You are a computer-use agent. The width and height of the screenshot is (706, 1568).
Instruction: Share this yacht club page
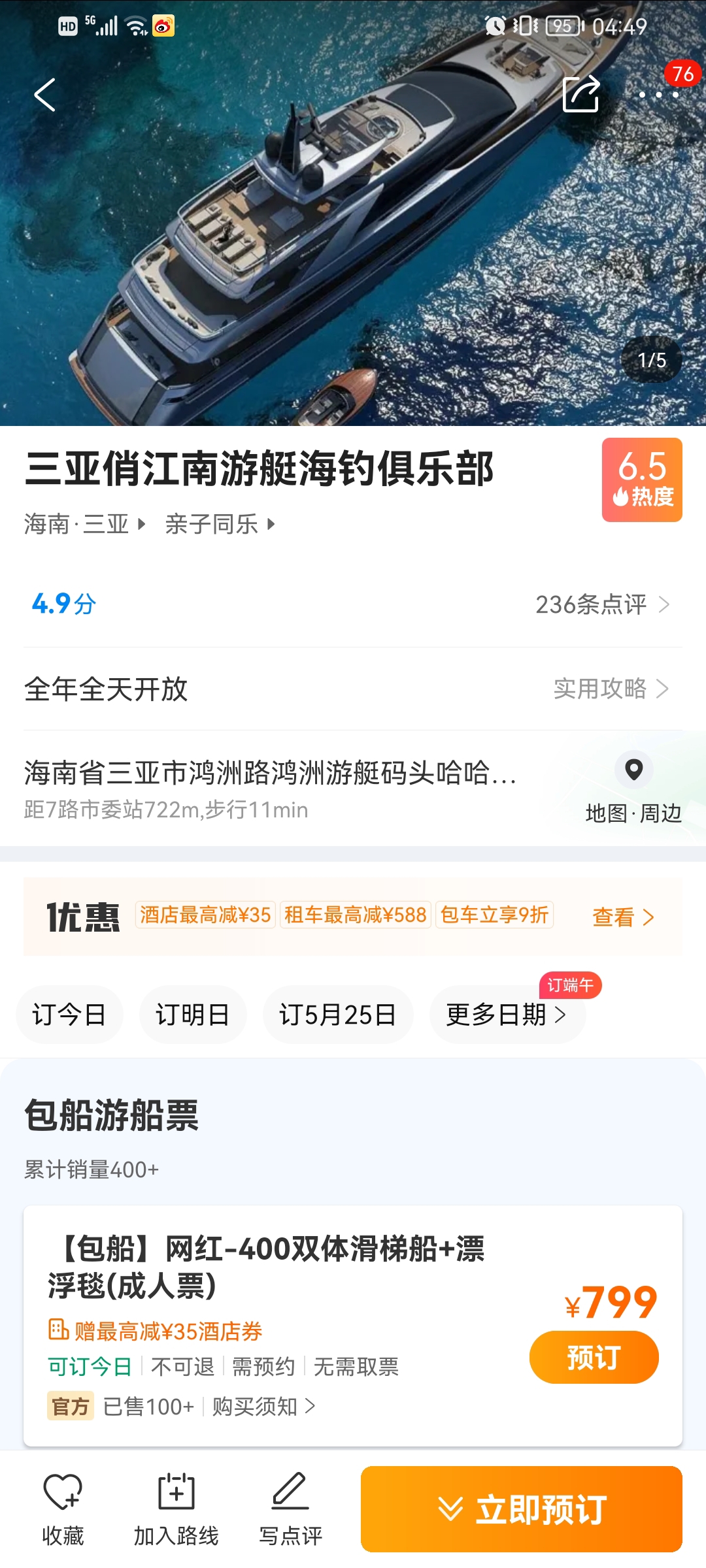580,95
